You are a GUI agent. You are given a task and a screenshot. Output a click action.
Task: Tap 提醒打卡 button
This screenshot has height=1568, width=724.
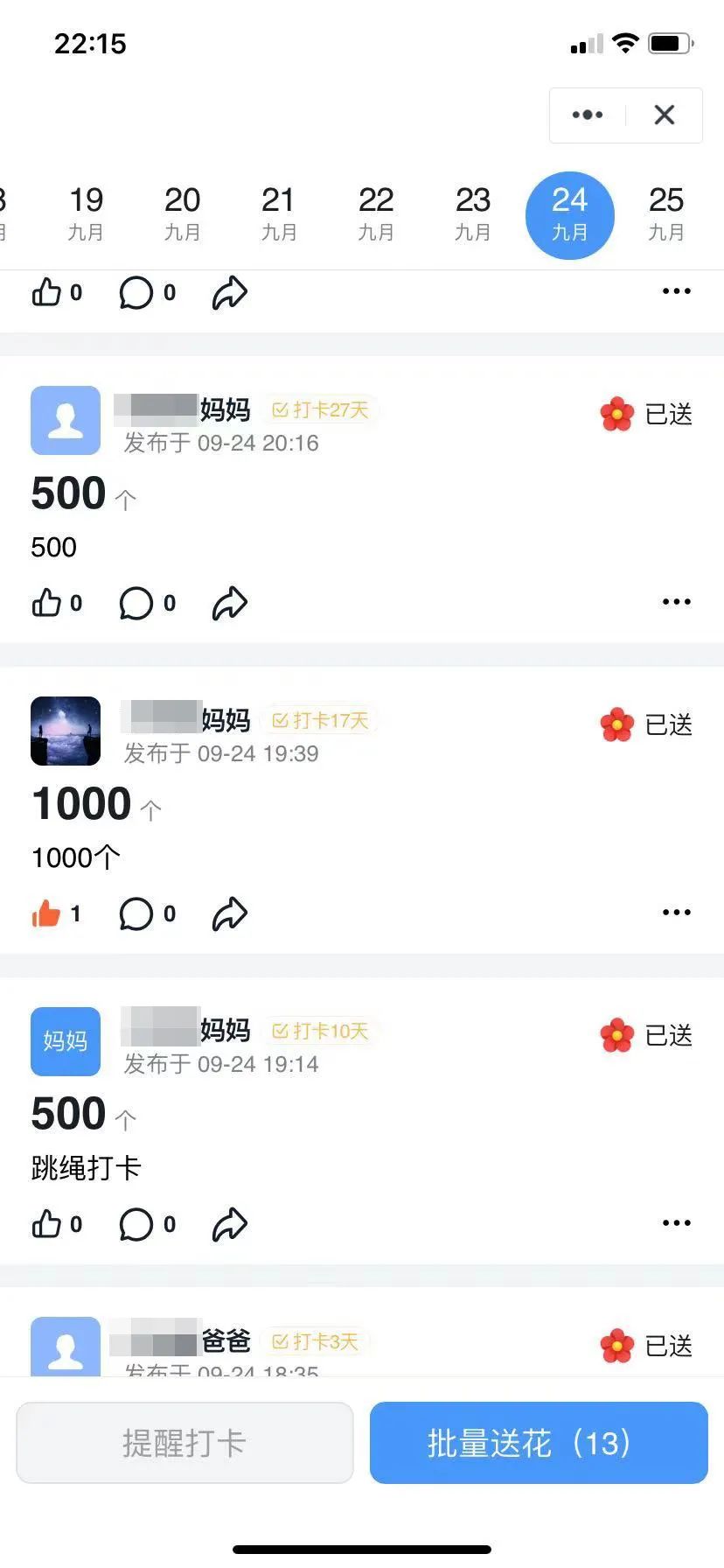click(184, 1443)
